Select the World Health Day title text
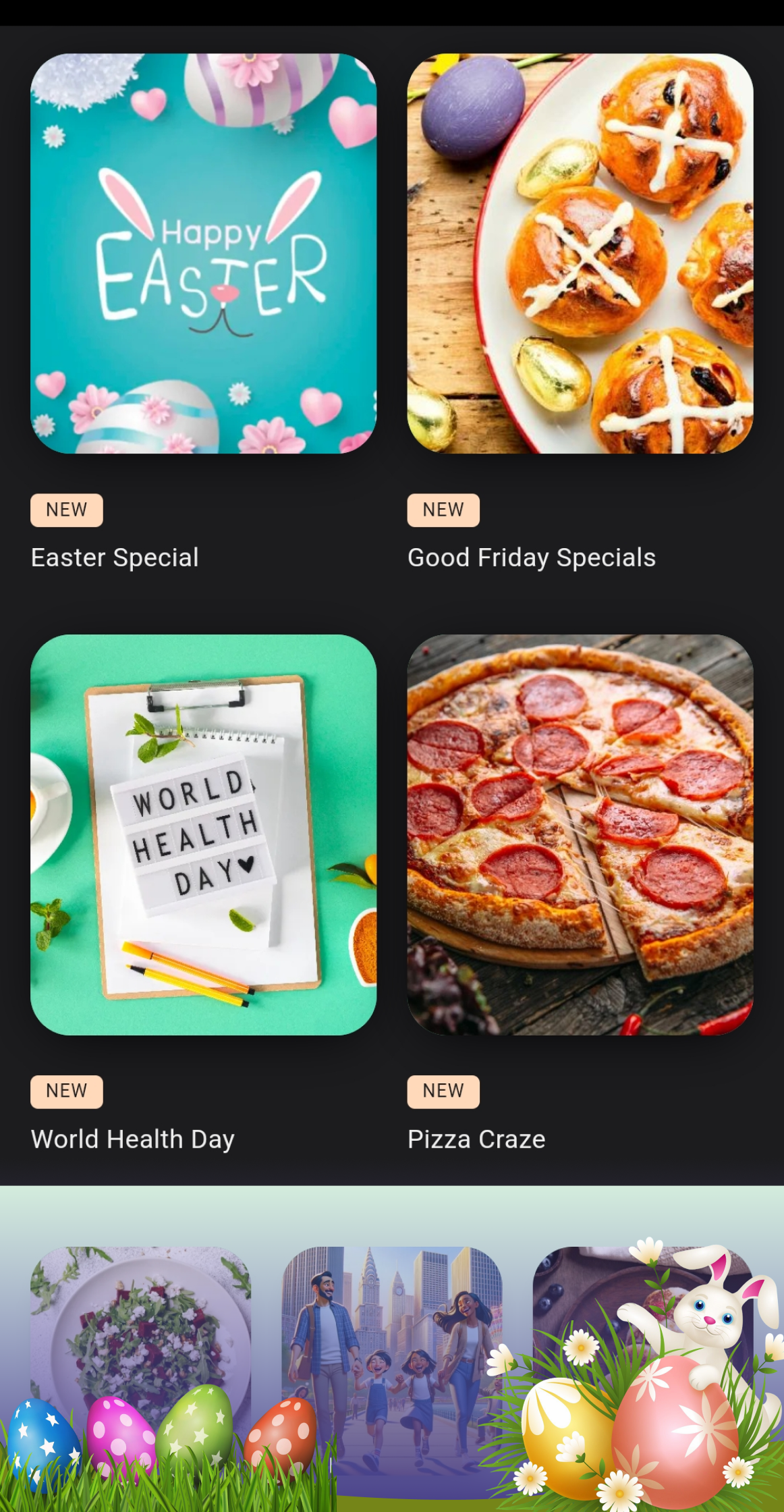Screen dimensions: 784x1512 132,1139
